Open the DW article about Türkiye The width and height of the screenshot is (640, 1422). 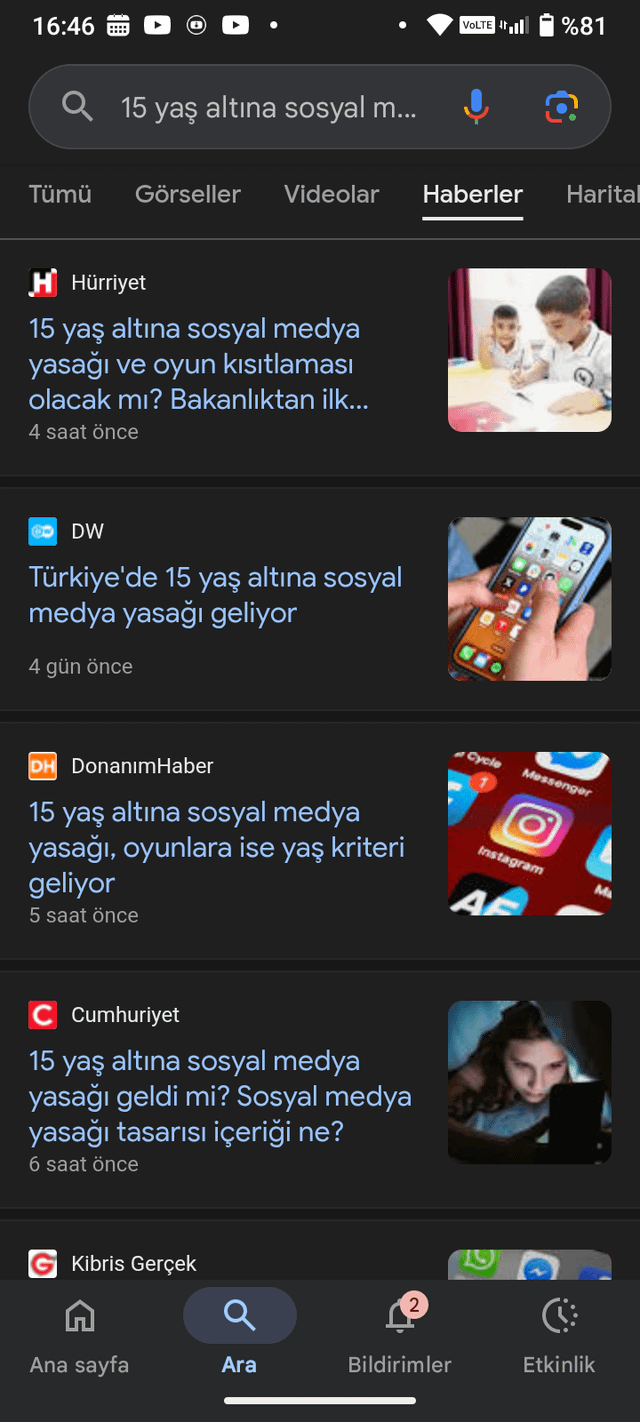[215, 594]
